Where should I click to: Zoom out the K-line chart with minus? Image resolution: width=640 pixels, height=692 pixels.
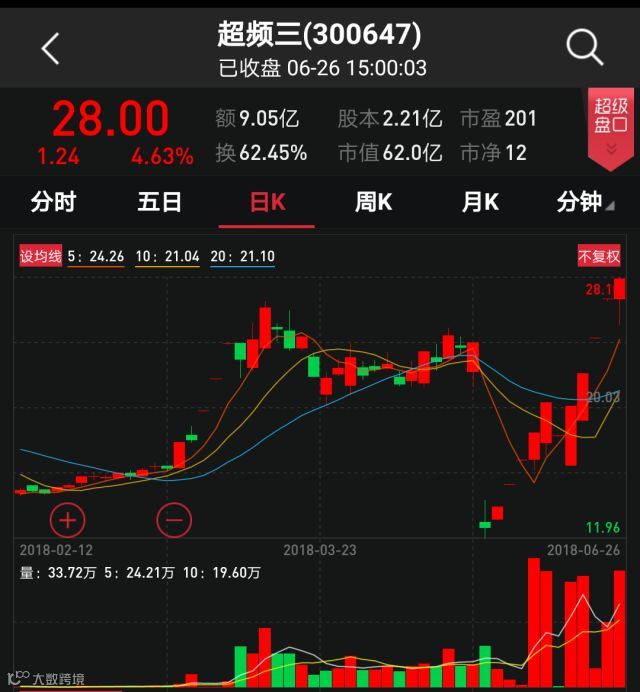click(174, 520)
